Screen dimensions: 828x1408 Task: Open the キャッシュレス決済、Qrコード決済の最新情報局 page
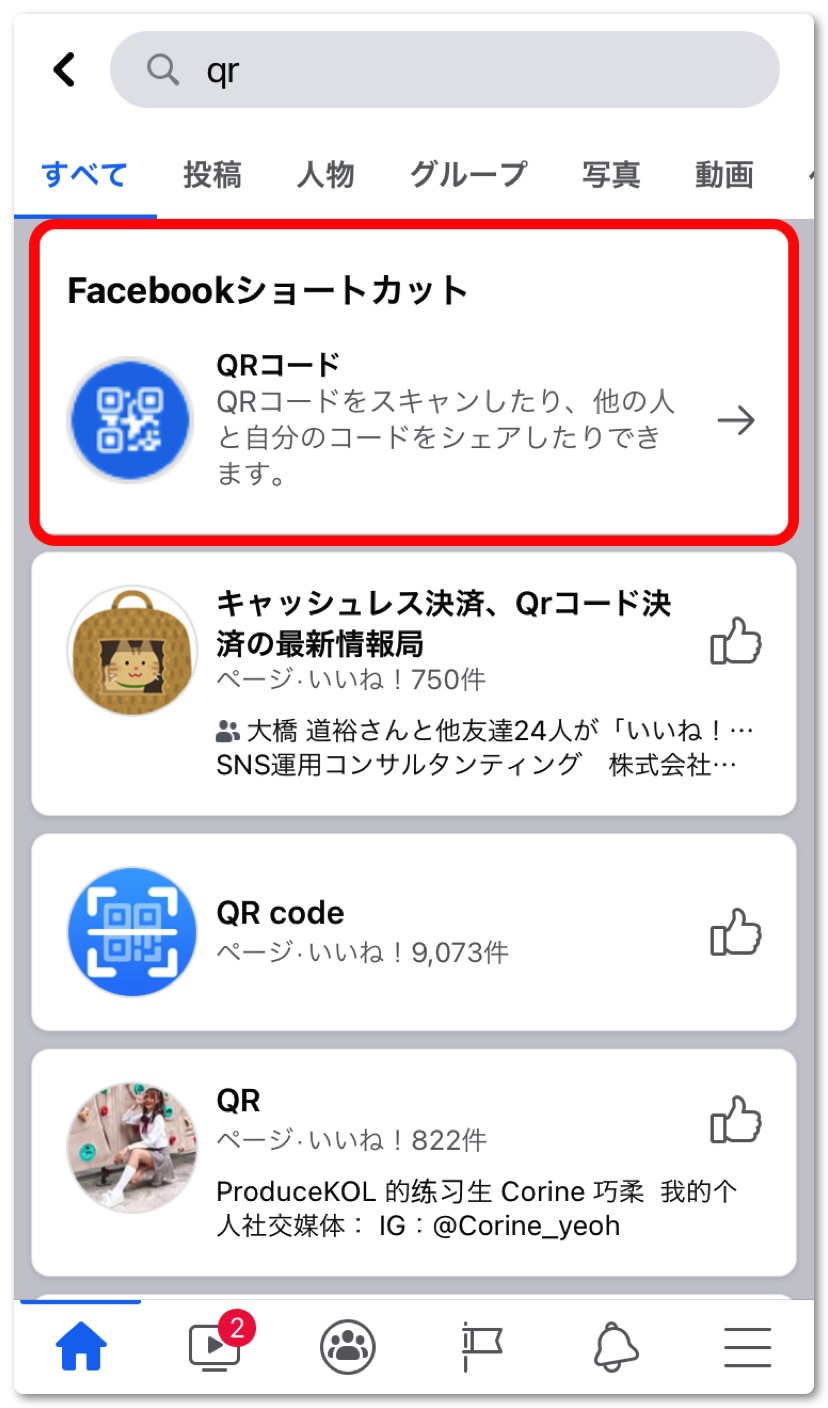coord(443,622)
